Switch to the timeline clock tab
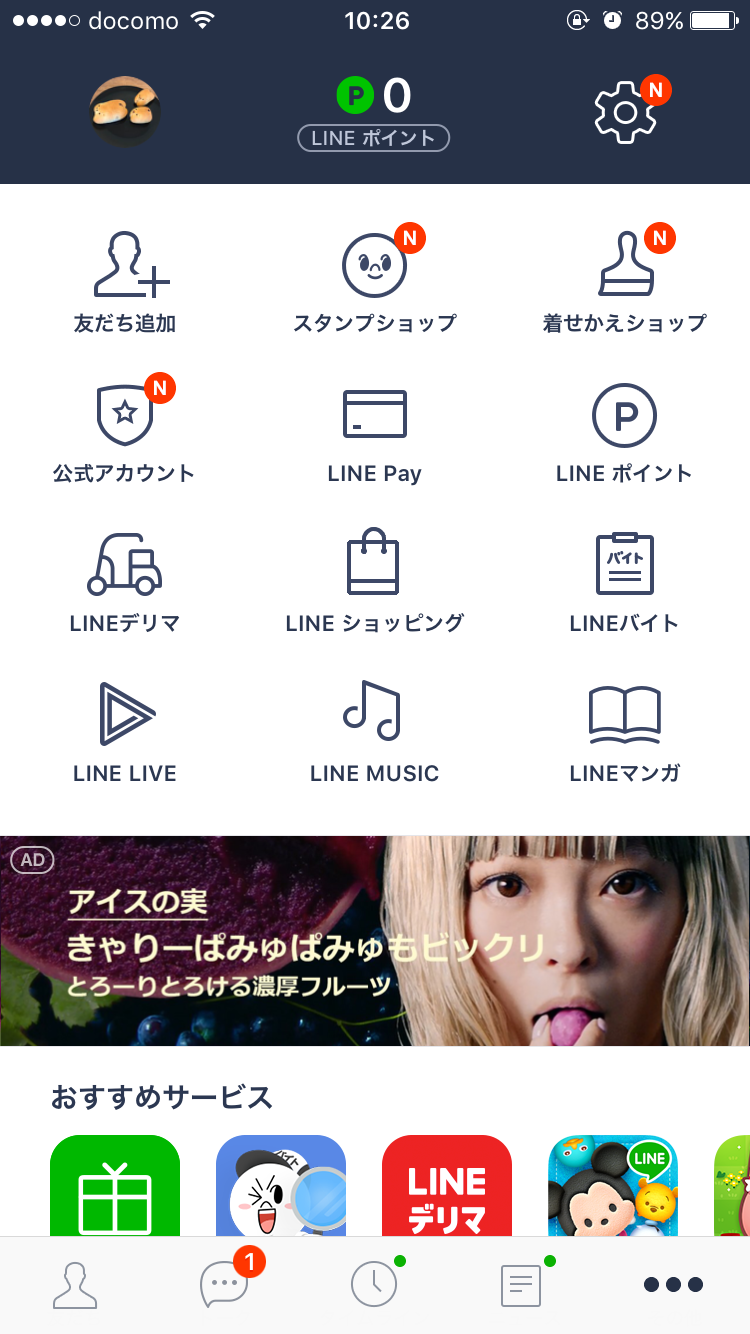 click(373, 1285)
